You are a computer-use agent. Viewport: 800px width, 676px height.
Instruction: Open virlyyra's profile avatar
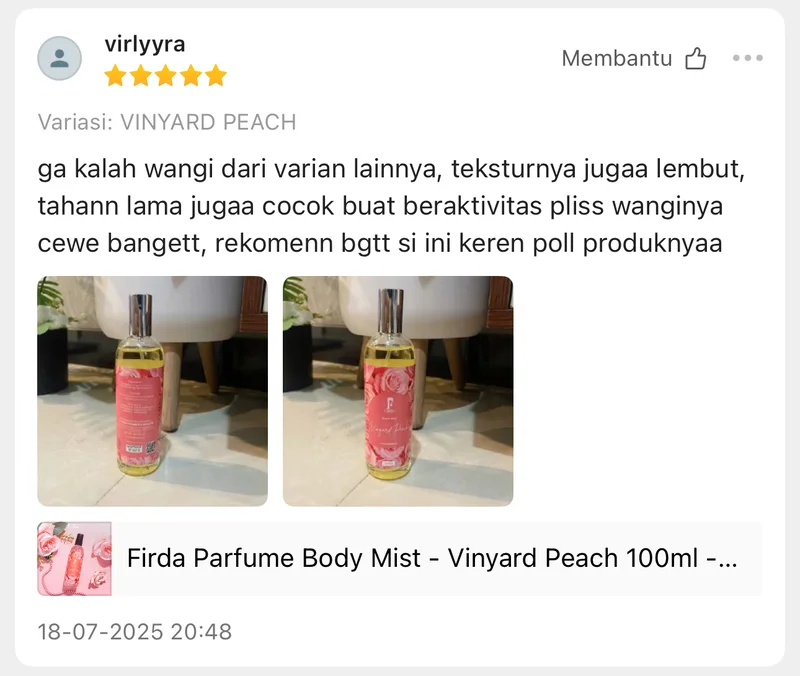click(59, 59)
